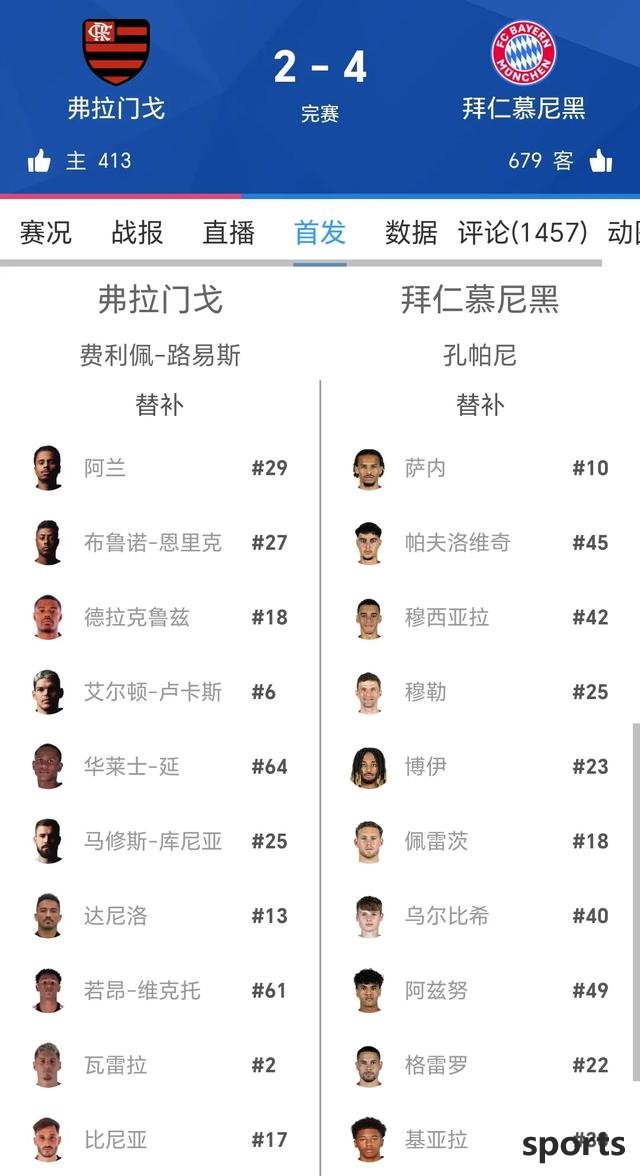Open the 战报 tab

137,233
